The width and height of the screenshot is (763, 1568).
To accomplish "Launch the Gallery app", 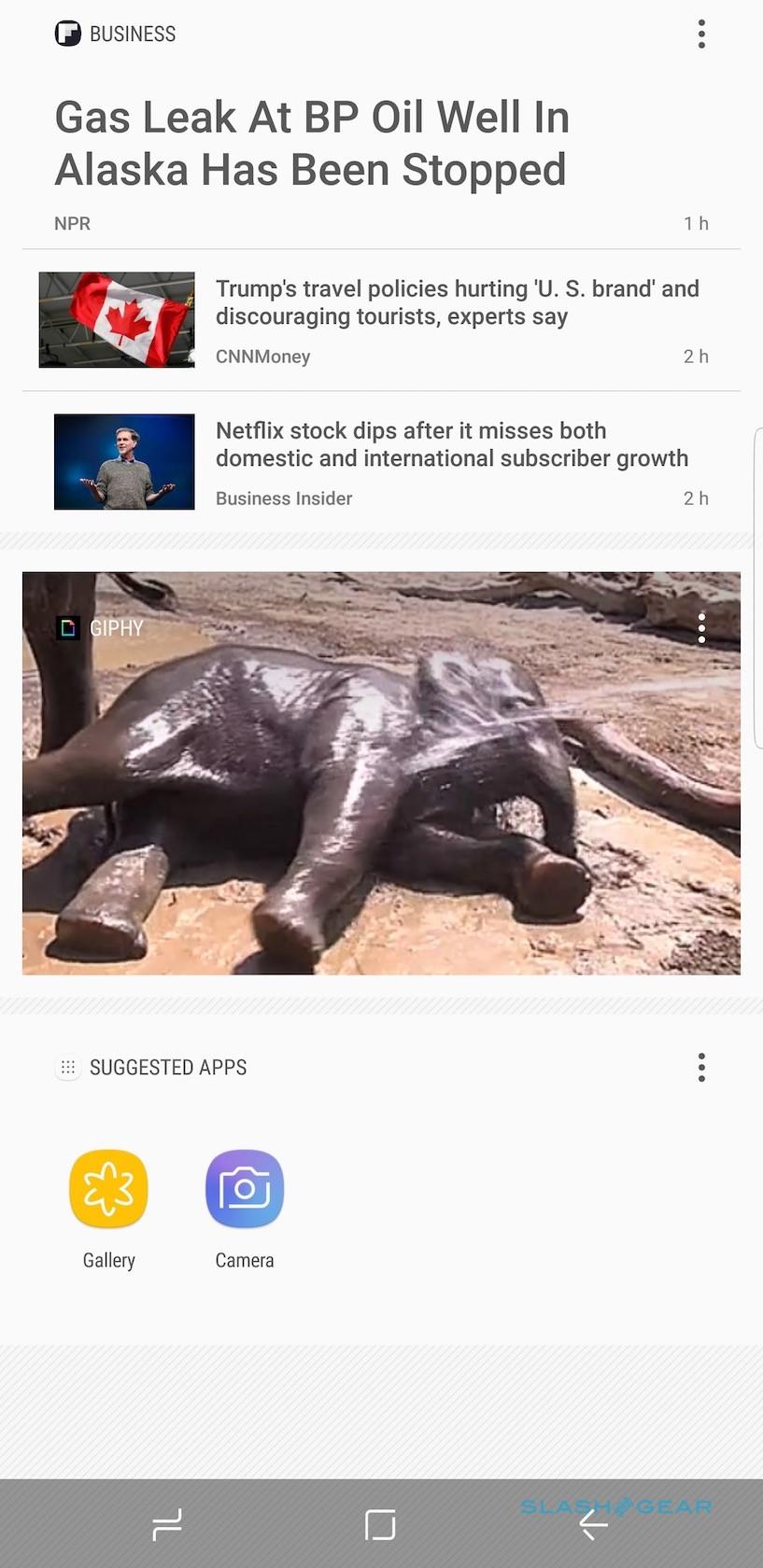I will 108,1189.
